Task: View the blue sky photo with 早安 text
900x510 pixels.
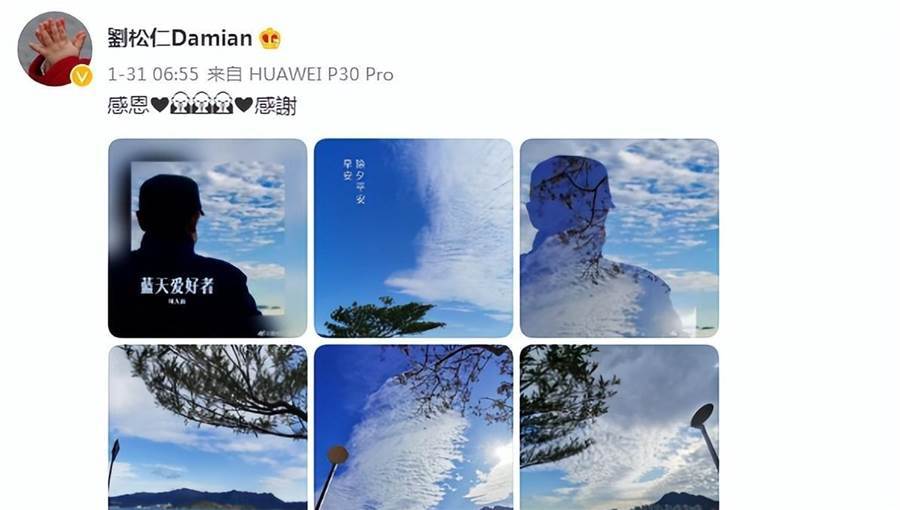Action: click(413, 238)
